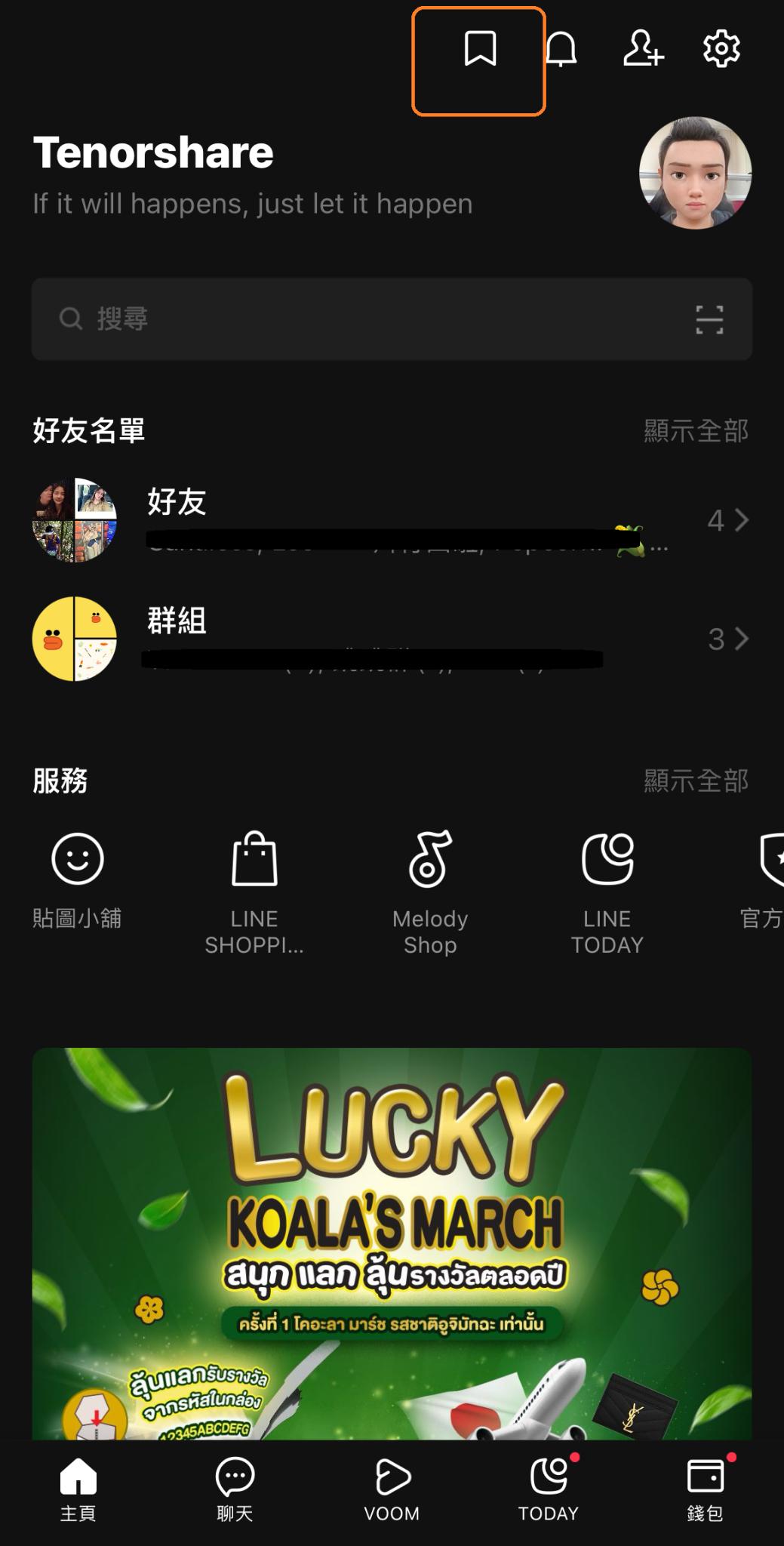The height and width of the screenshot is (1546, 784).
Task: Open the Keep bookmark icon
Action: click(480, 50)
